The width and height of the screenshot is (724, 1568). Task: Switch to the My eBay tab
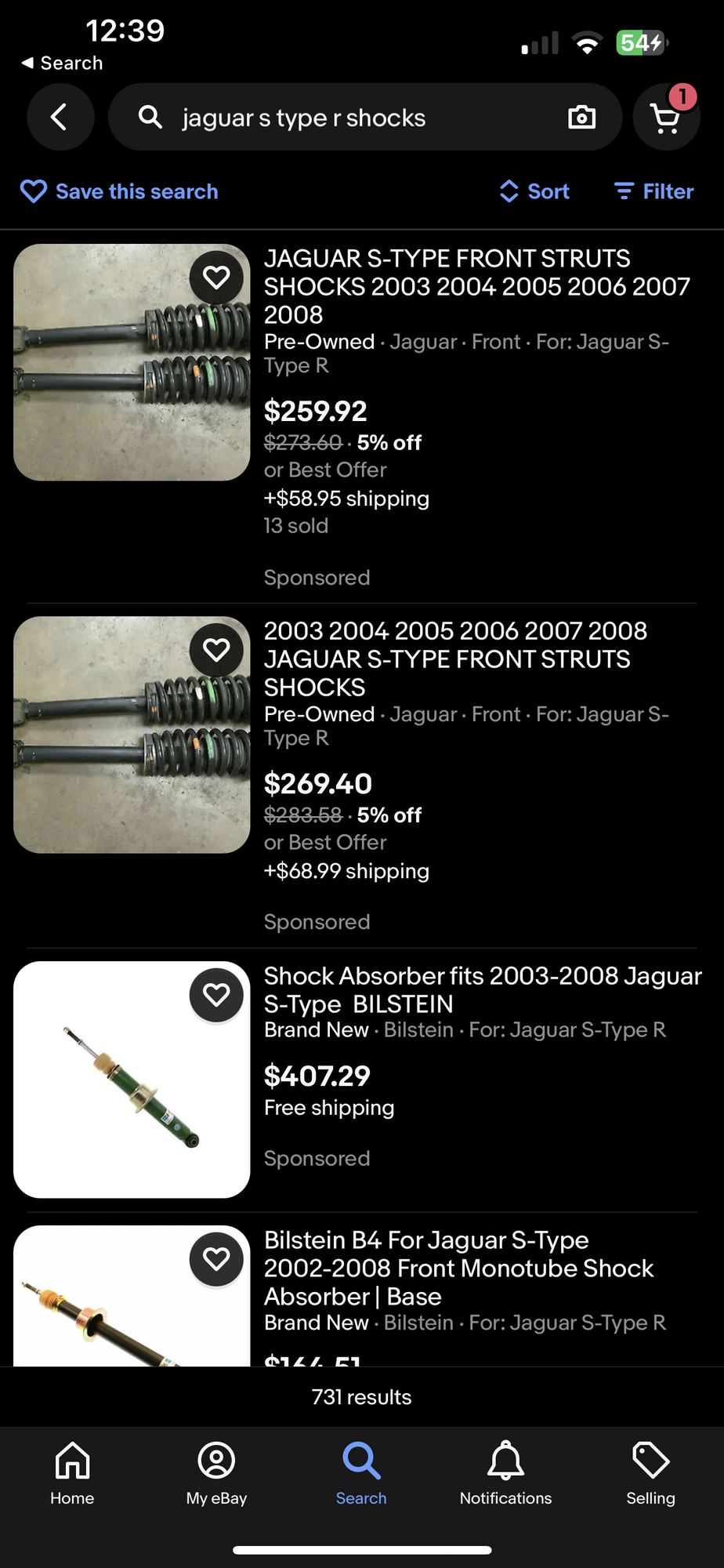[216, 1472]
